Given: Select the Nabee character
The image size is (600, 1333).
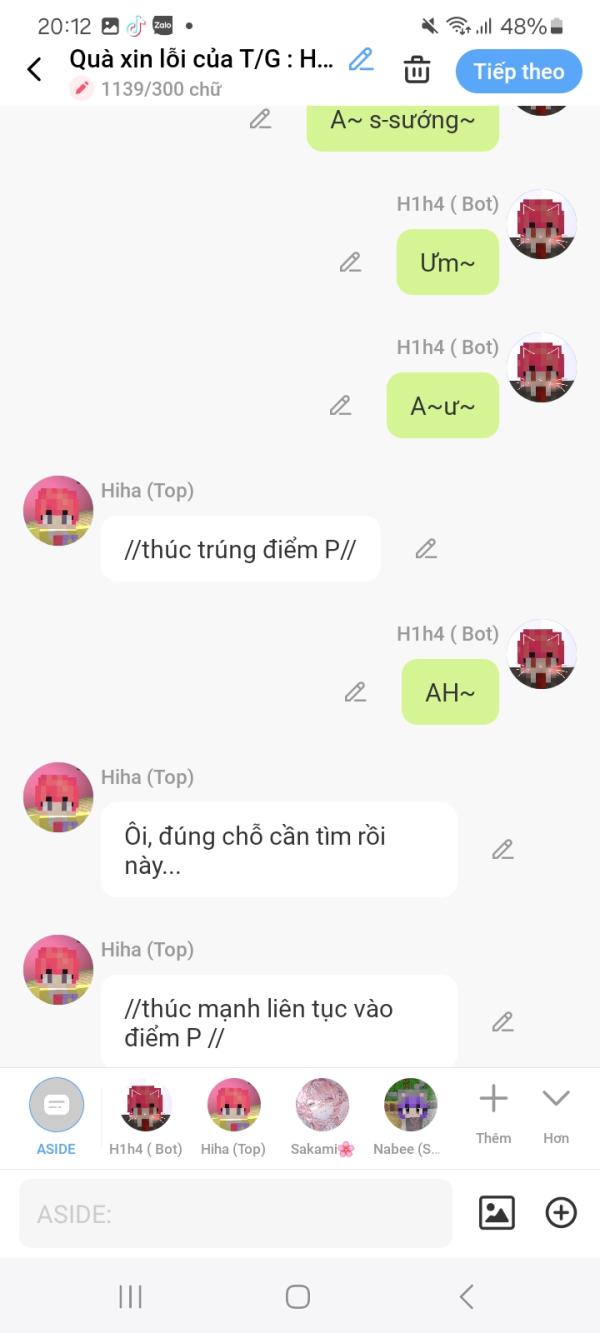Looking at the screenshot, I should [410, 1116].
